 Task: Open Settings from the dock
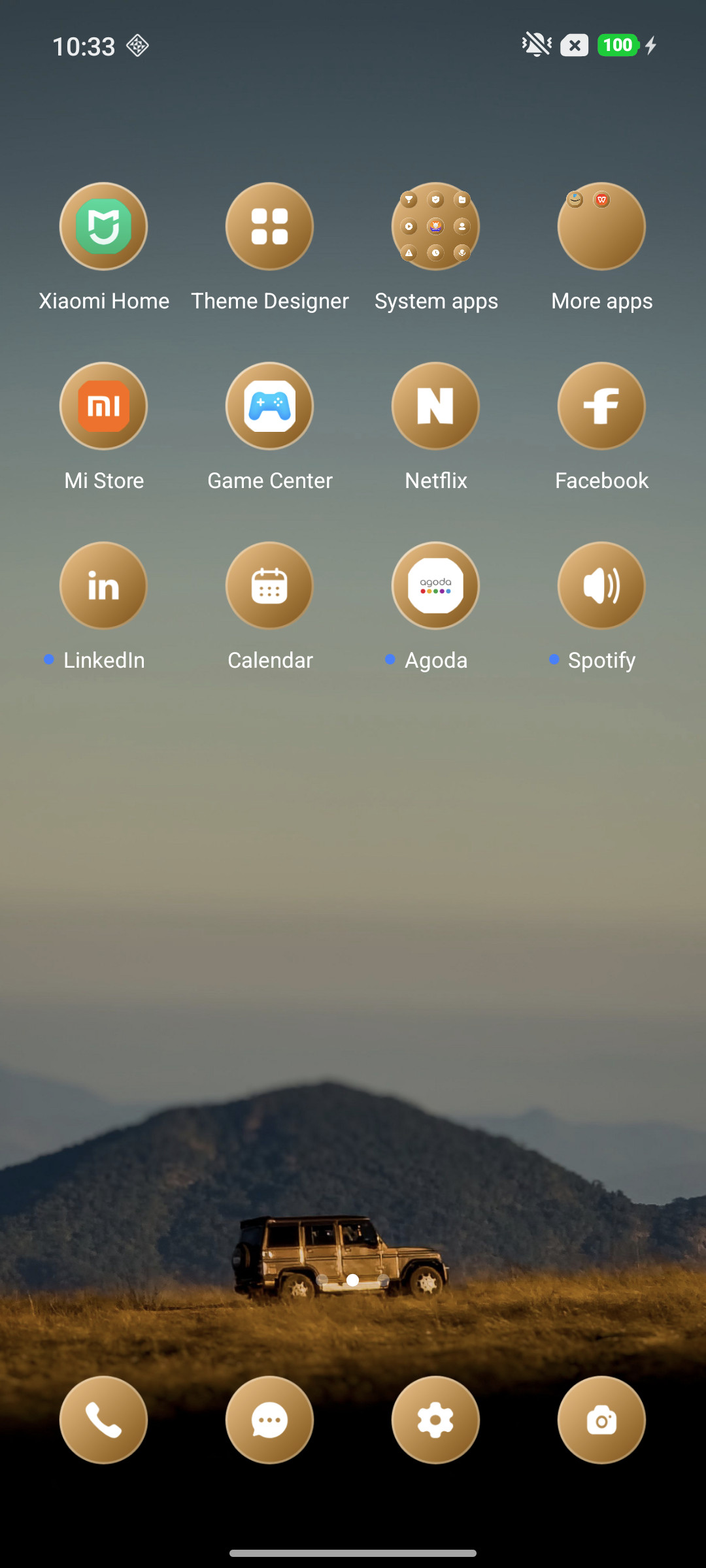(435, 1420)
